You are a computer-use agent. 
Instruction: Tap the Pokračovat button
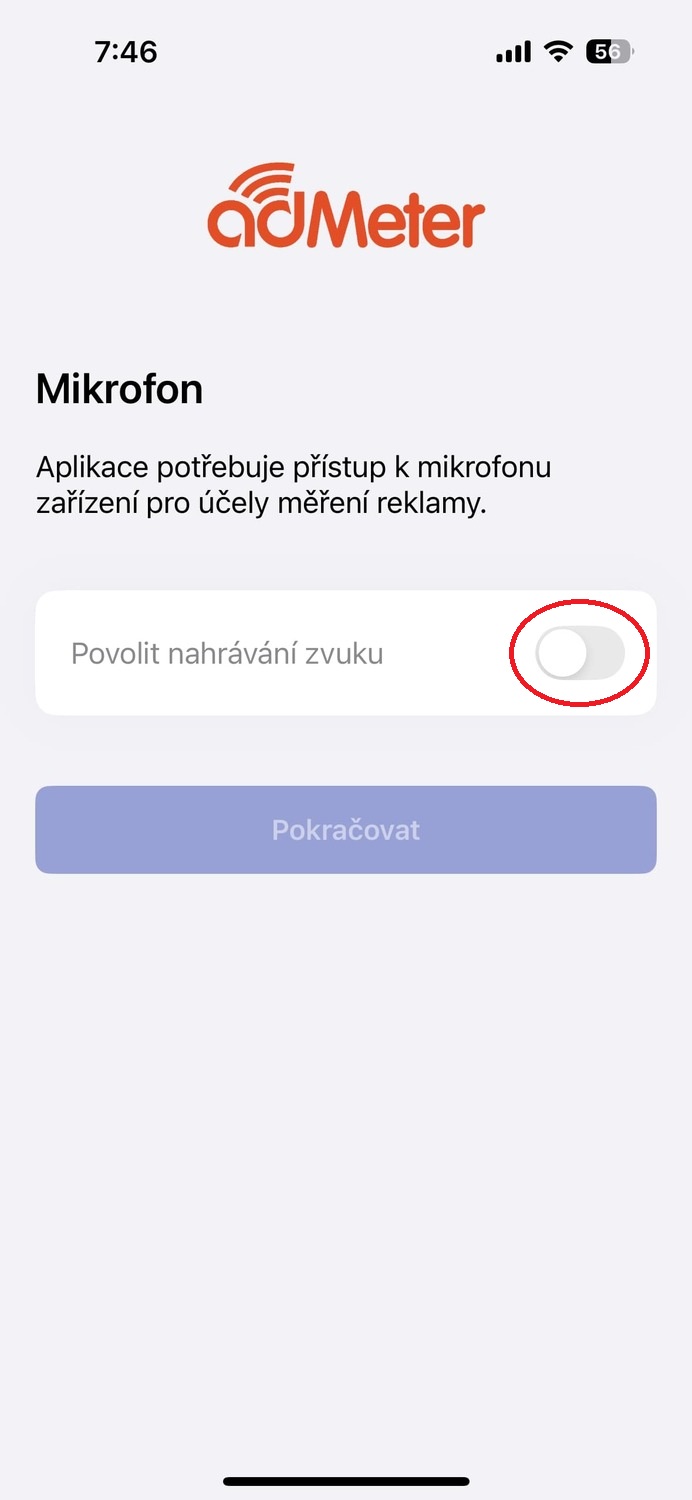pyautogui.click(x=346, y=830)
